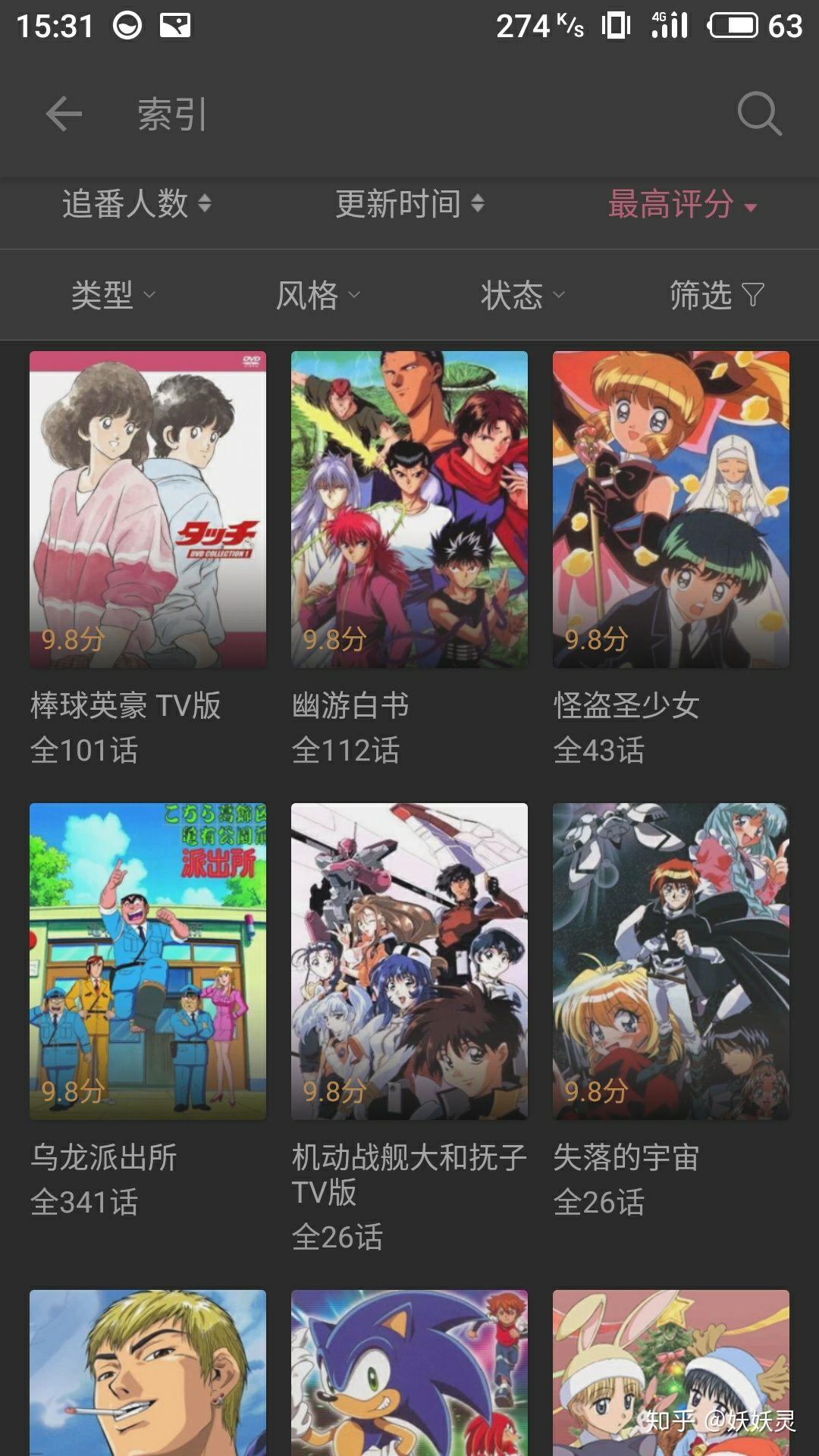Screen dimensions: 819x1456
Task: Click the filter funnel icon beside 筛选
Action: click(x=752, y=296)
